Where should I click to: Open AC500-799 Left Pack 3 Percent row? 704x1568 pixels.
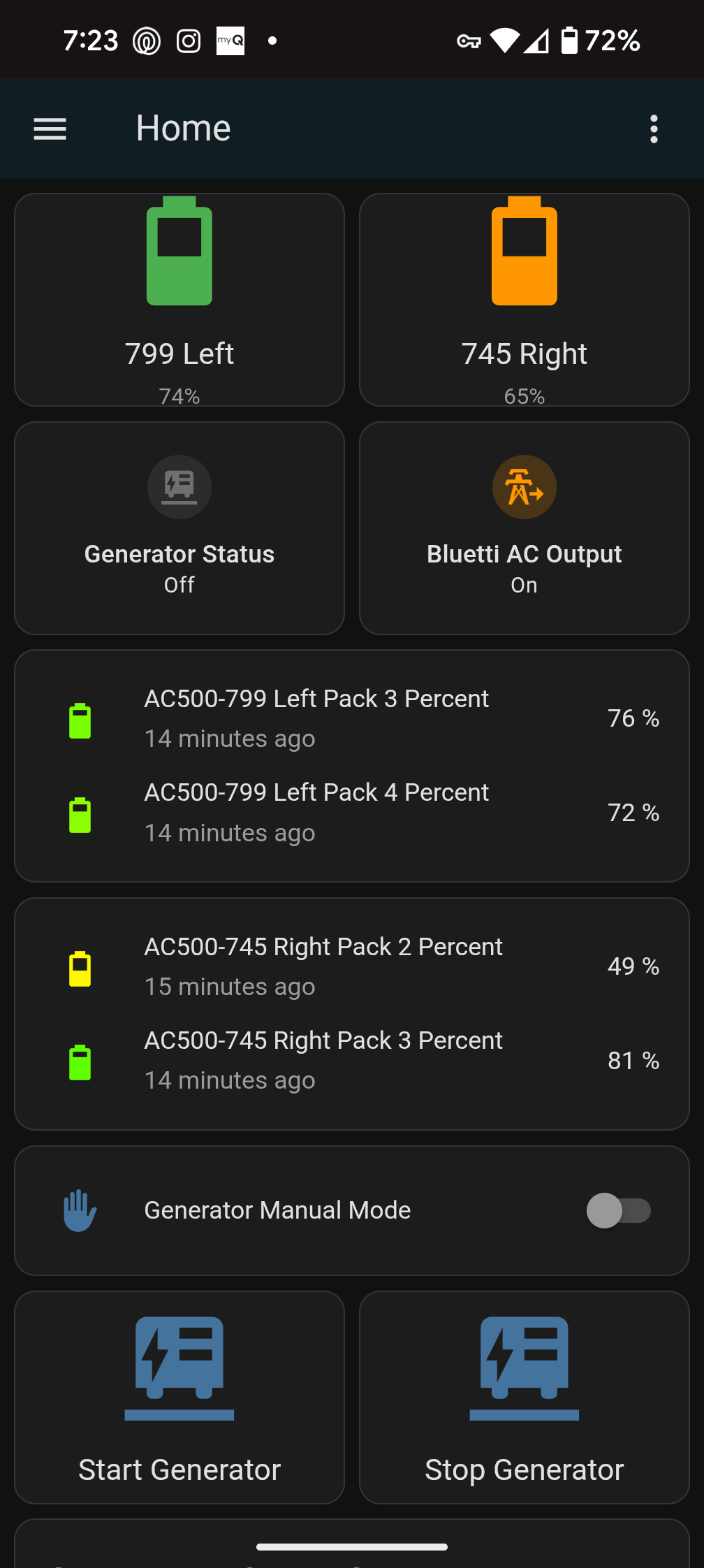pyautogui.click(x=352, y=719)
